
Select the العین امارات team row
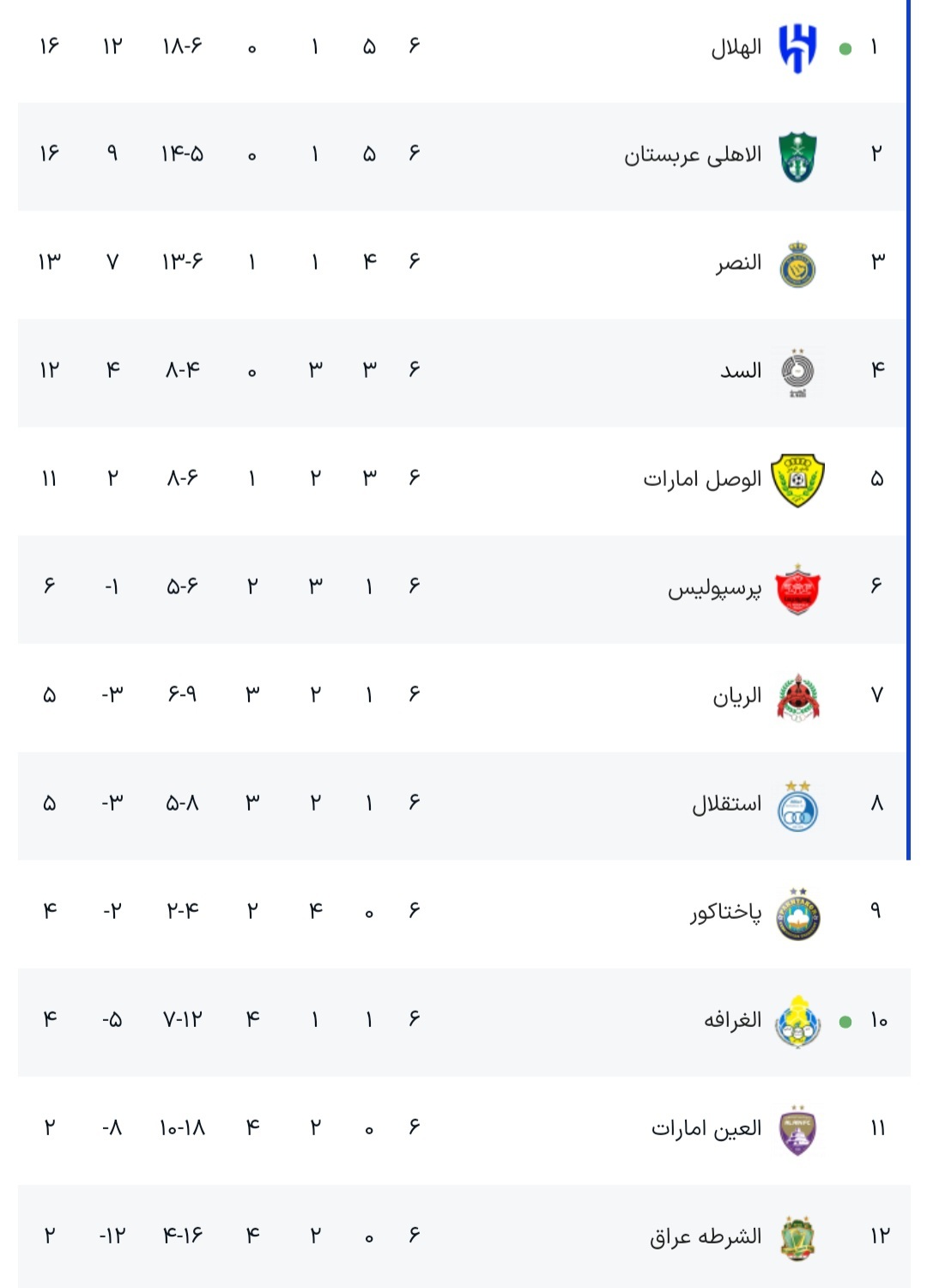[706, 1128]
